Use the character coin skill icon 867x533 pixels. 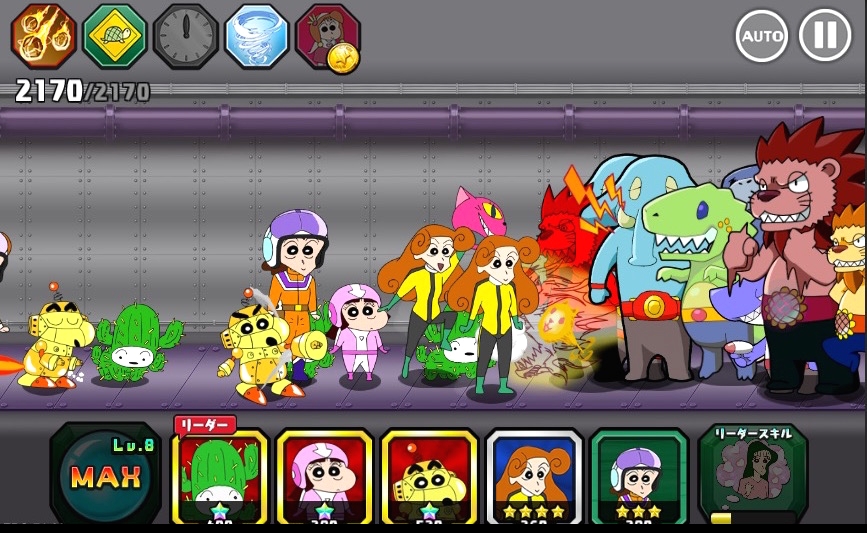pyautogui.click(x=327, y=38)
